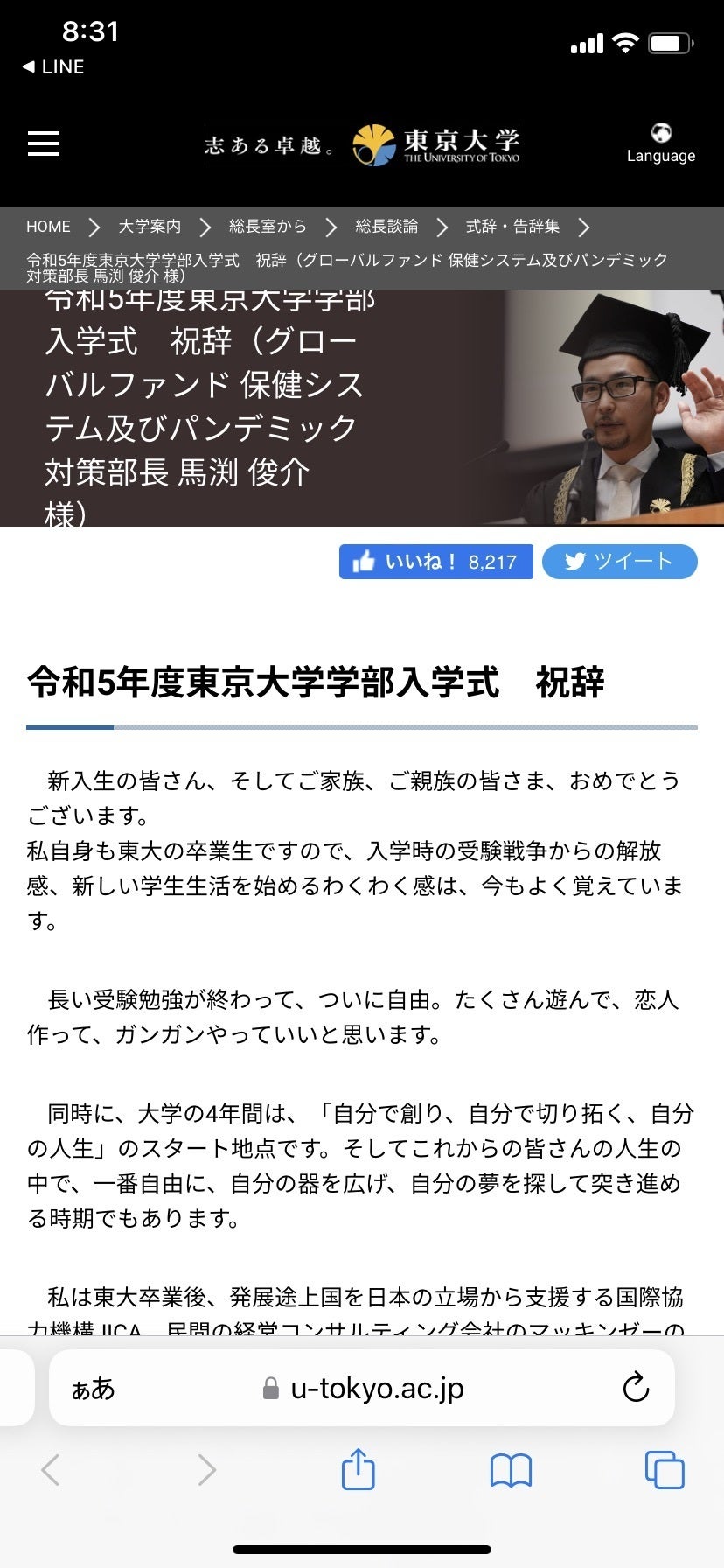Viewport: 724px width, 1568px height.
Task: Tap the u-tokyo.ac.jp address bar
Action: click(x=376, y=1388)
